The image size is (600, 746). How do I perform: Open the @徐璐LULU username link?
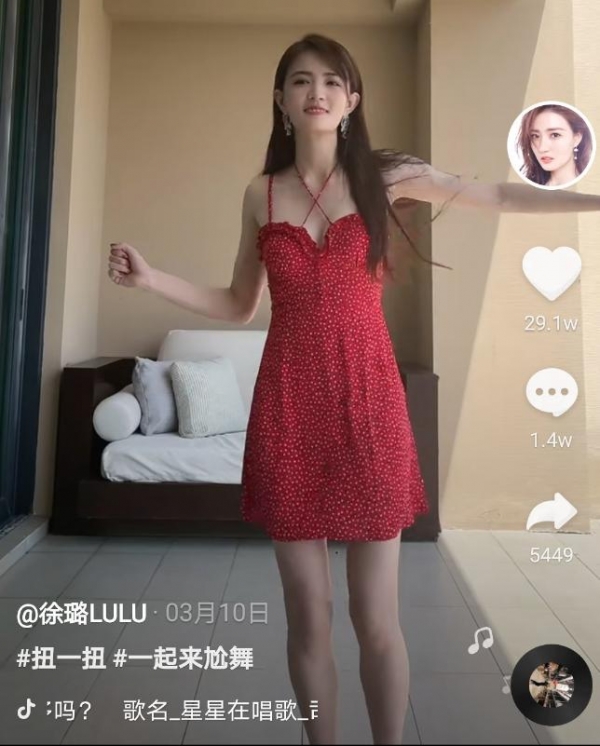(x=82, y=613)
